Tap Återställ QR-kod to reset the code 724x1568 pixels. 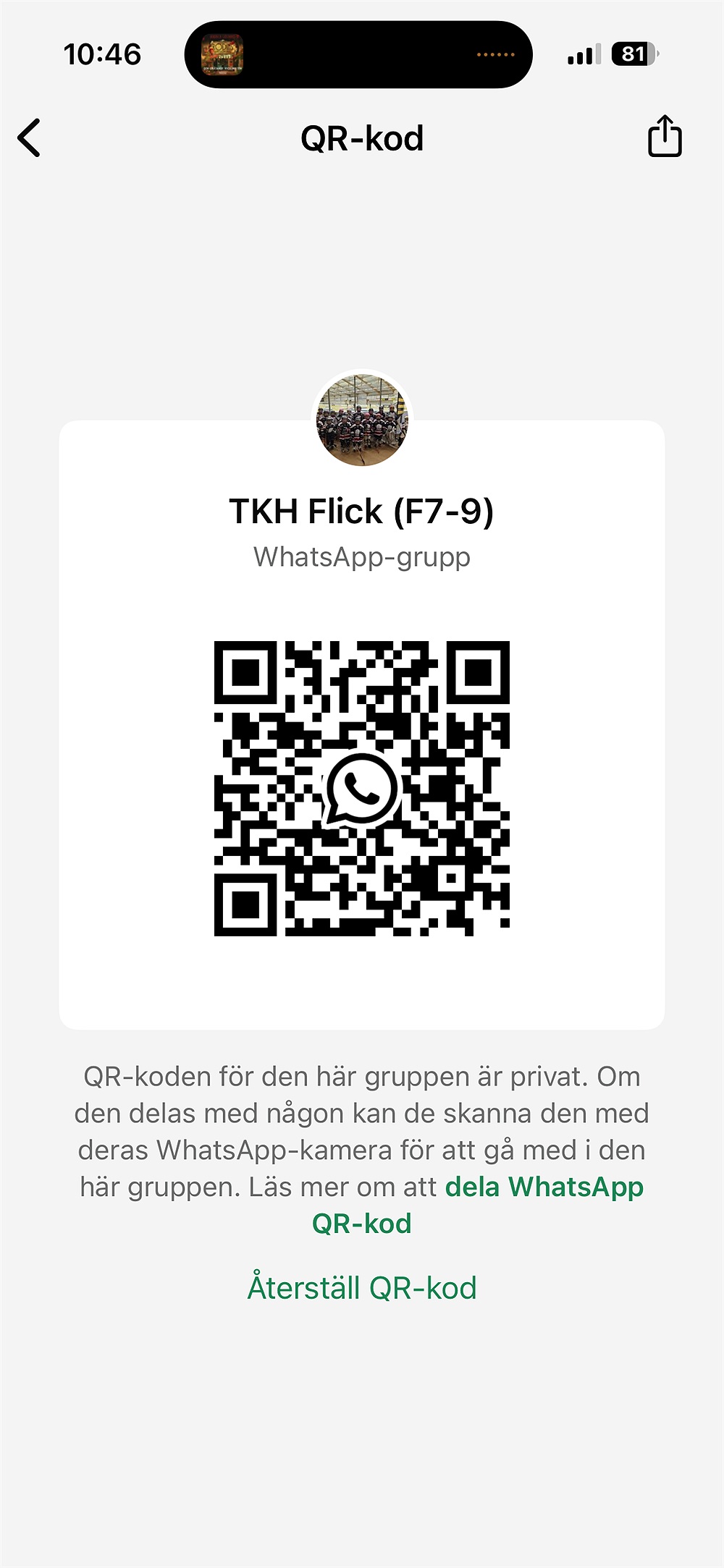[x=362, y=1288]
